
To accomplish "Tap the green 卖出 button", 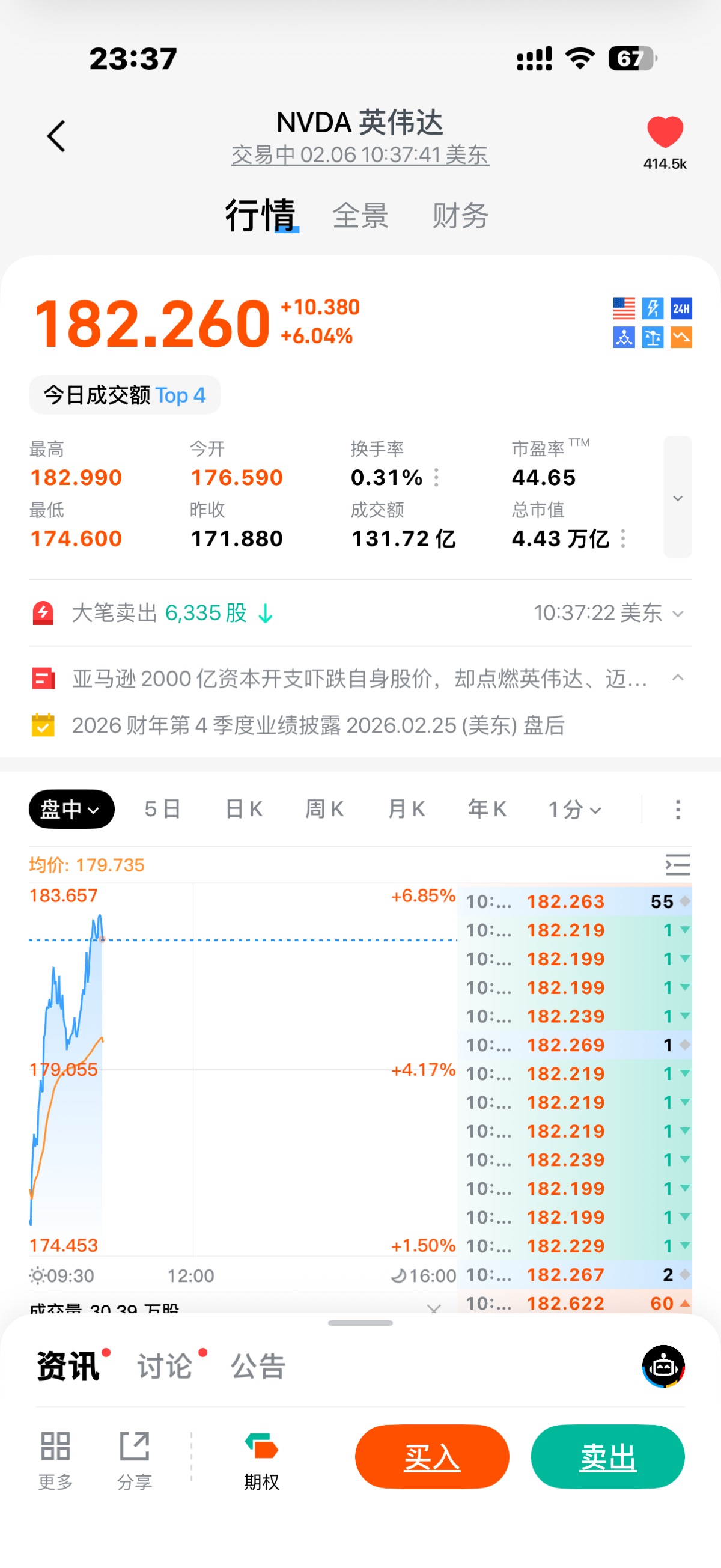I will [607, 1456].
